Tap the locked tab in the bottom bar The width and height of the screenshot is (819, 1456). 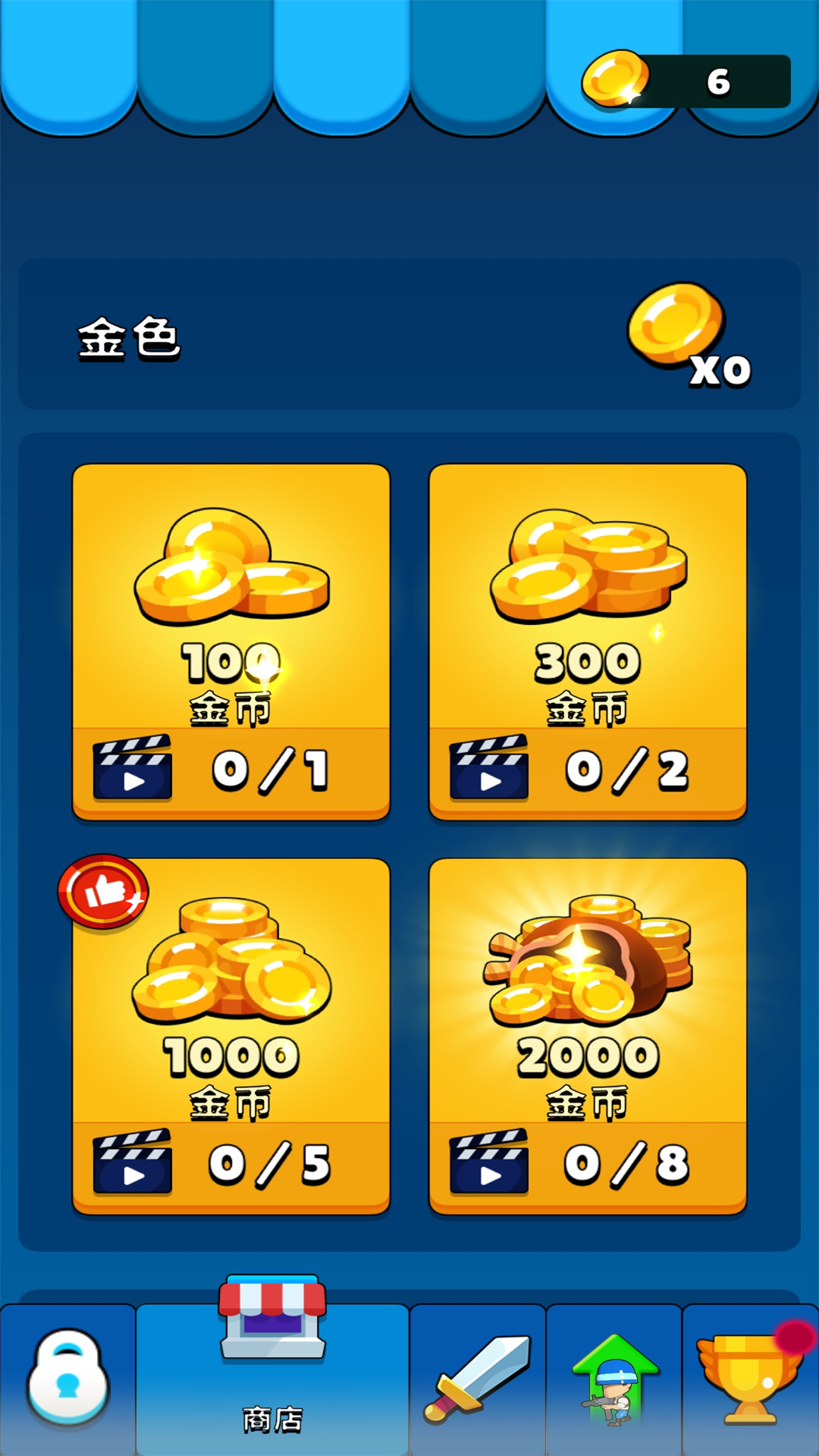pyautogui.click(x=68, y=1379)
